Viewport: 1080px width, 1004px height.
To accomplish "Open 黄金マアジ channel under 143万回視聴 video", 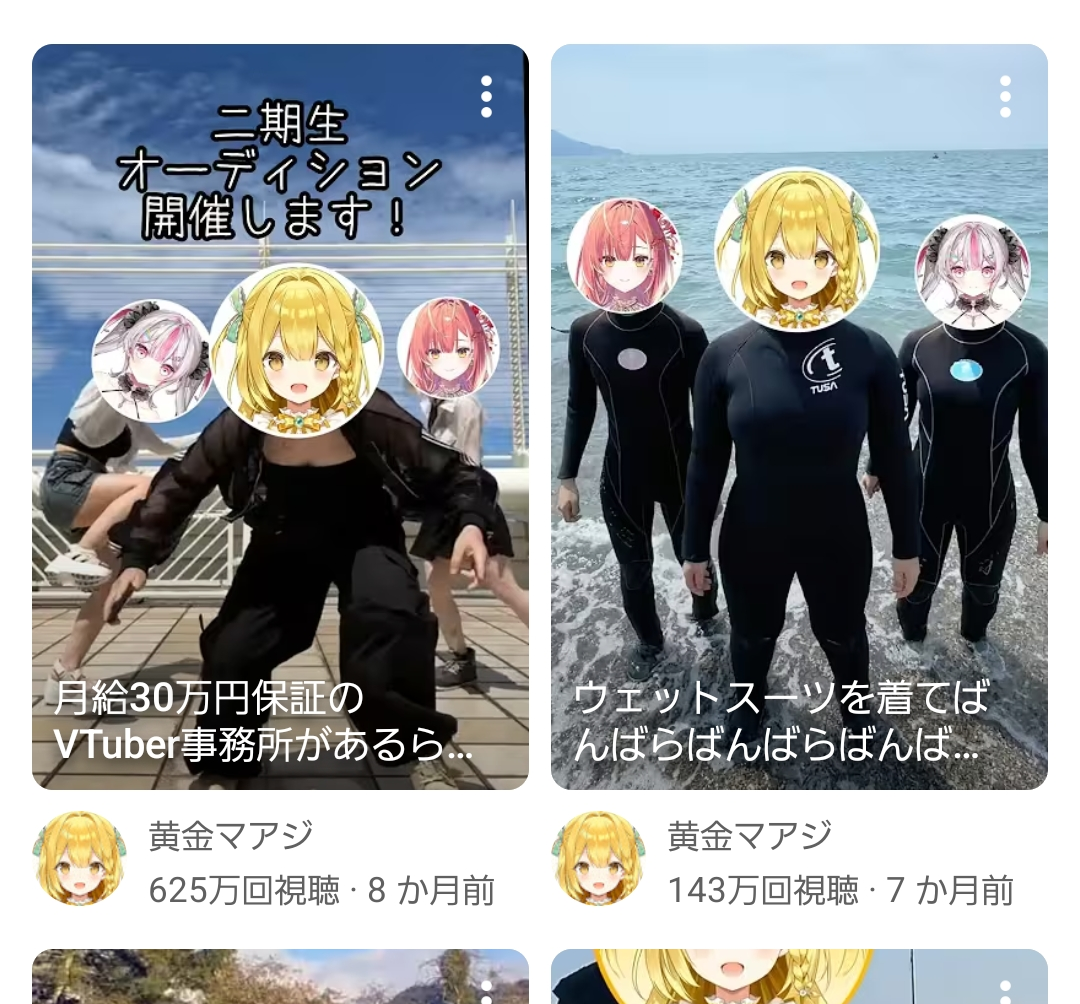I will pos(599,859).
